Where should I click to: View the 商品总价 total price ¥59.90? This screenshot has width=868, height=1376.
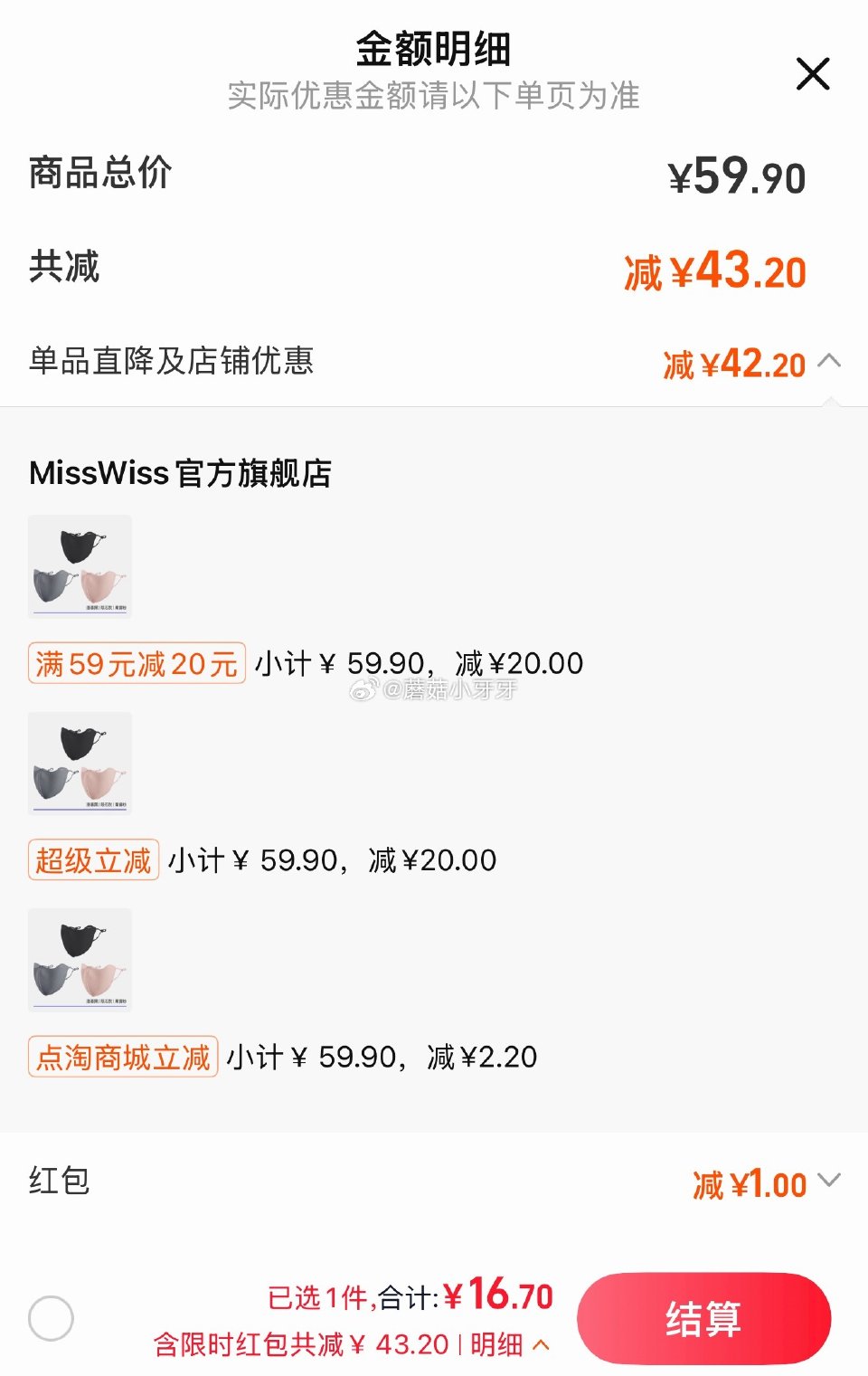[738, 176]
